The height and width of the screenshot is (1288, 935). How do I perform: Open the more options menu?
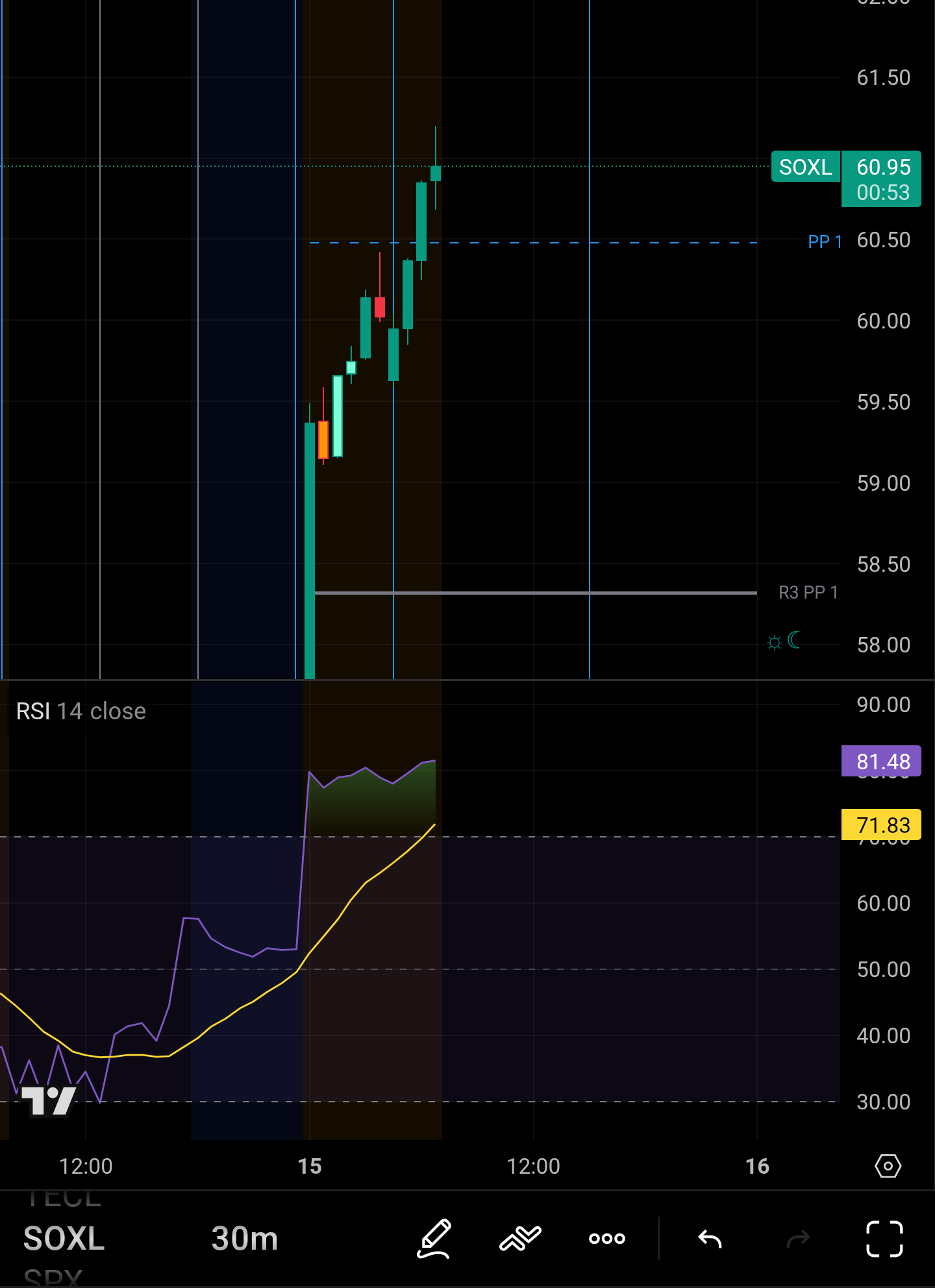(606, 1239)
